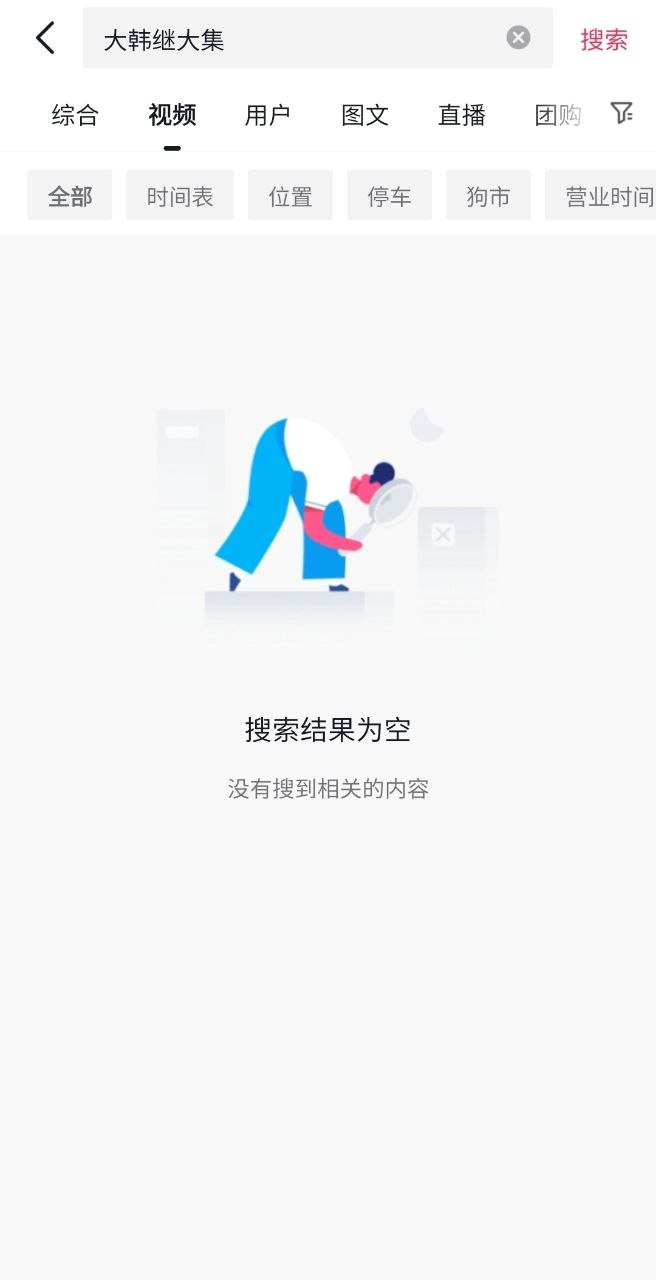The image size is (656, 1280).
Task: Open the 团购 tab
Action: pos(557,115)
